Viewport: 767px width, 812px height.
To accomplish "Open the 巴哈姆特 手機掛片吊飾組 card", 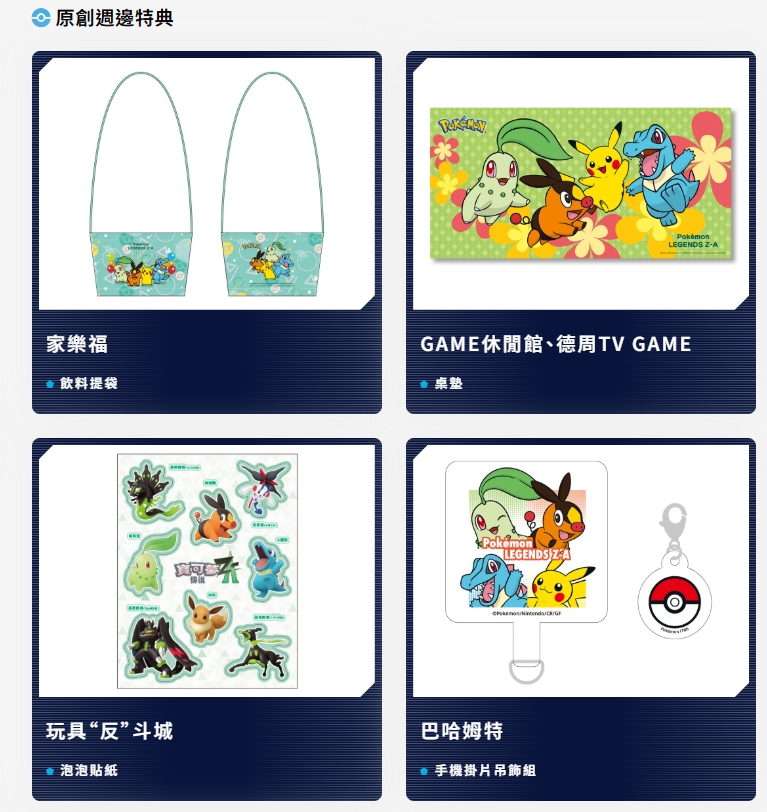I will [581, 618].
